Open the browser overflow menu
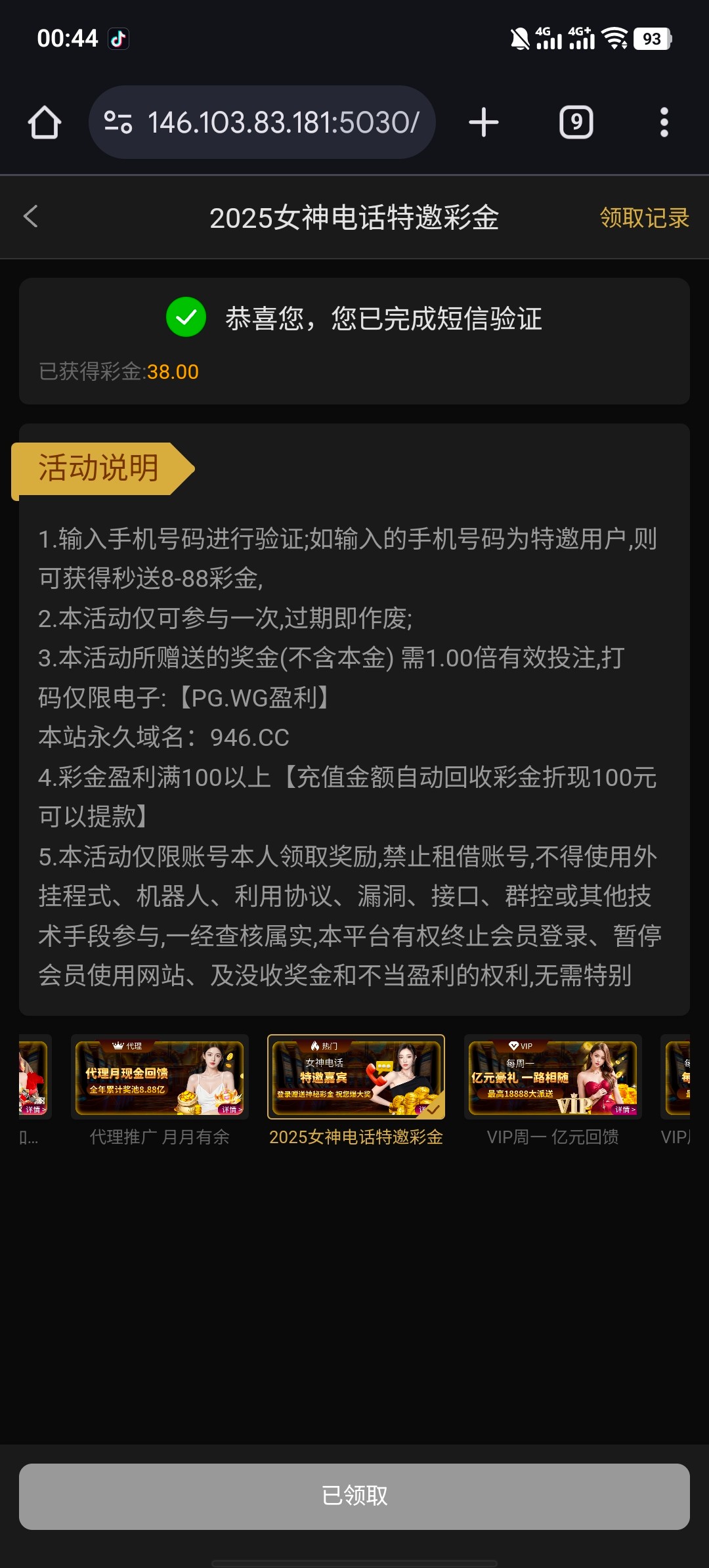The height and width of the screenshot is (1568, 709). [664, 123]
